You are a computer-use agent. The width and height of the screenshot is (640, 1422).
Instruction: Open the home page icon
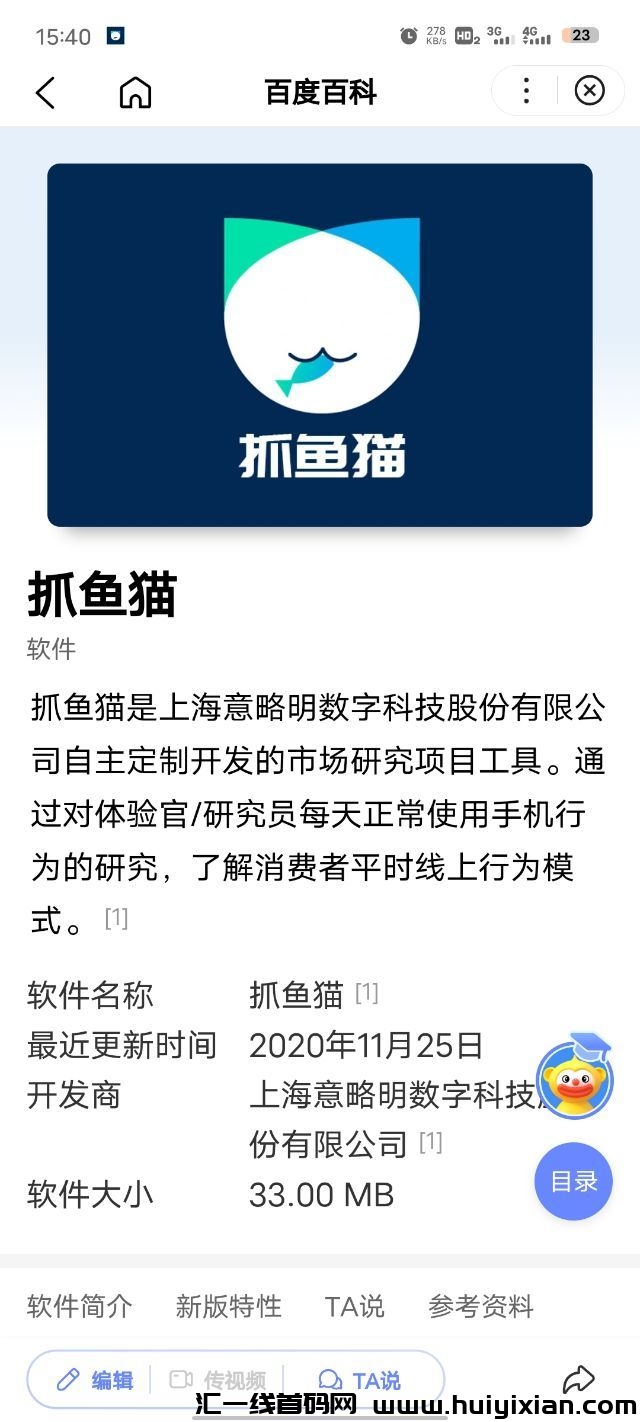(x=135, y=92)
